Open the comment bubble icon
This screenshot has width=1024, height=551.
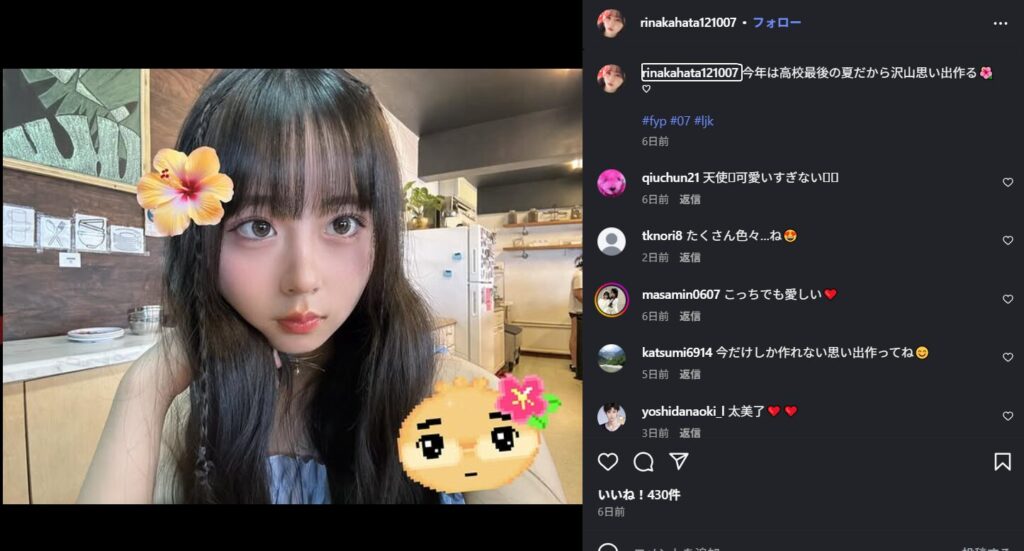(643, 461)
